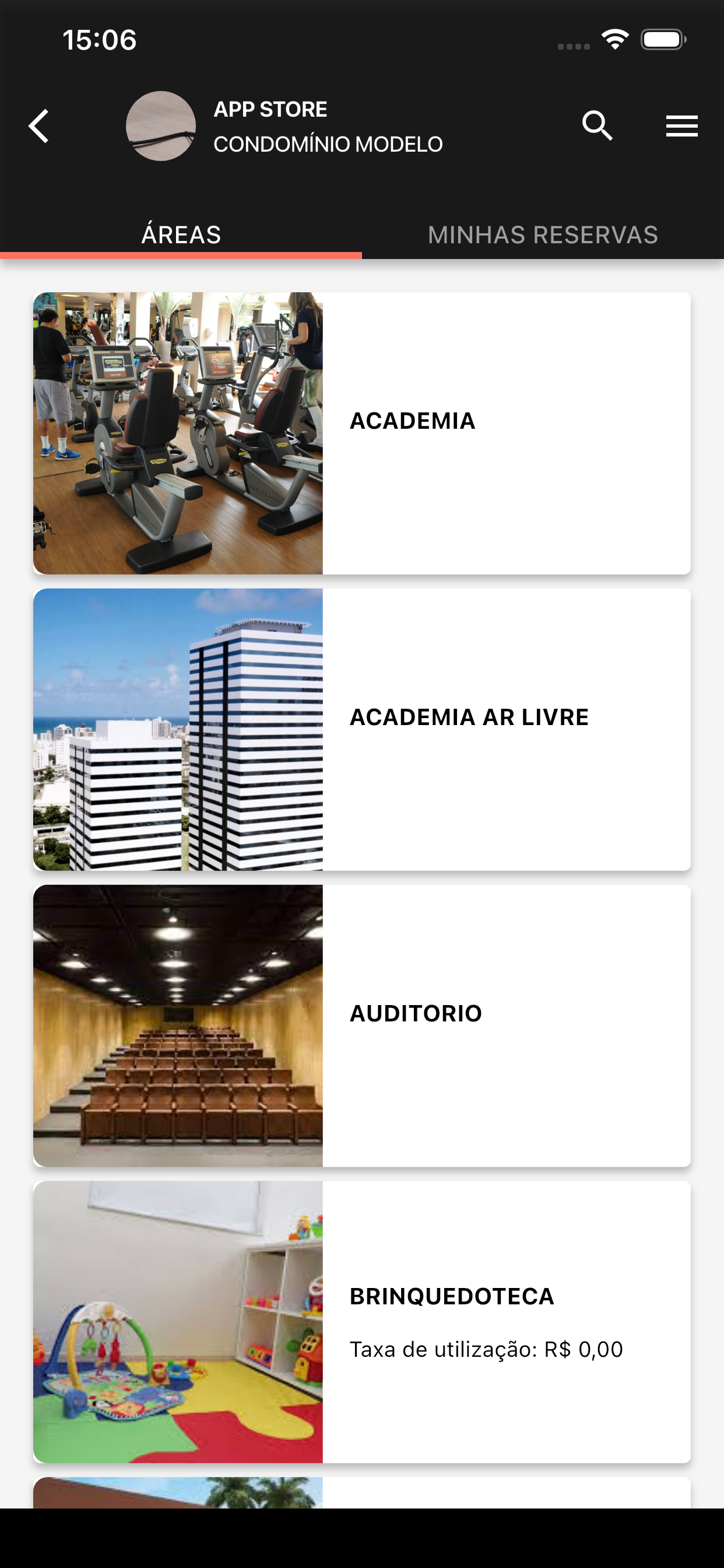This screenshot has height=1568, width=724.
Task: View the Auditorio area
Action: [362, 1025]
